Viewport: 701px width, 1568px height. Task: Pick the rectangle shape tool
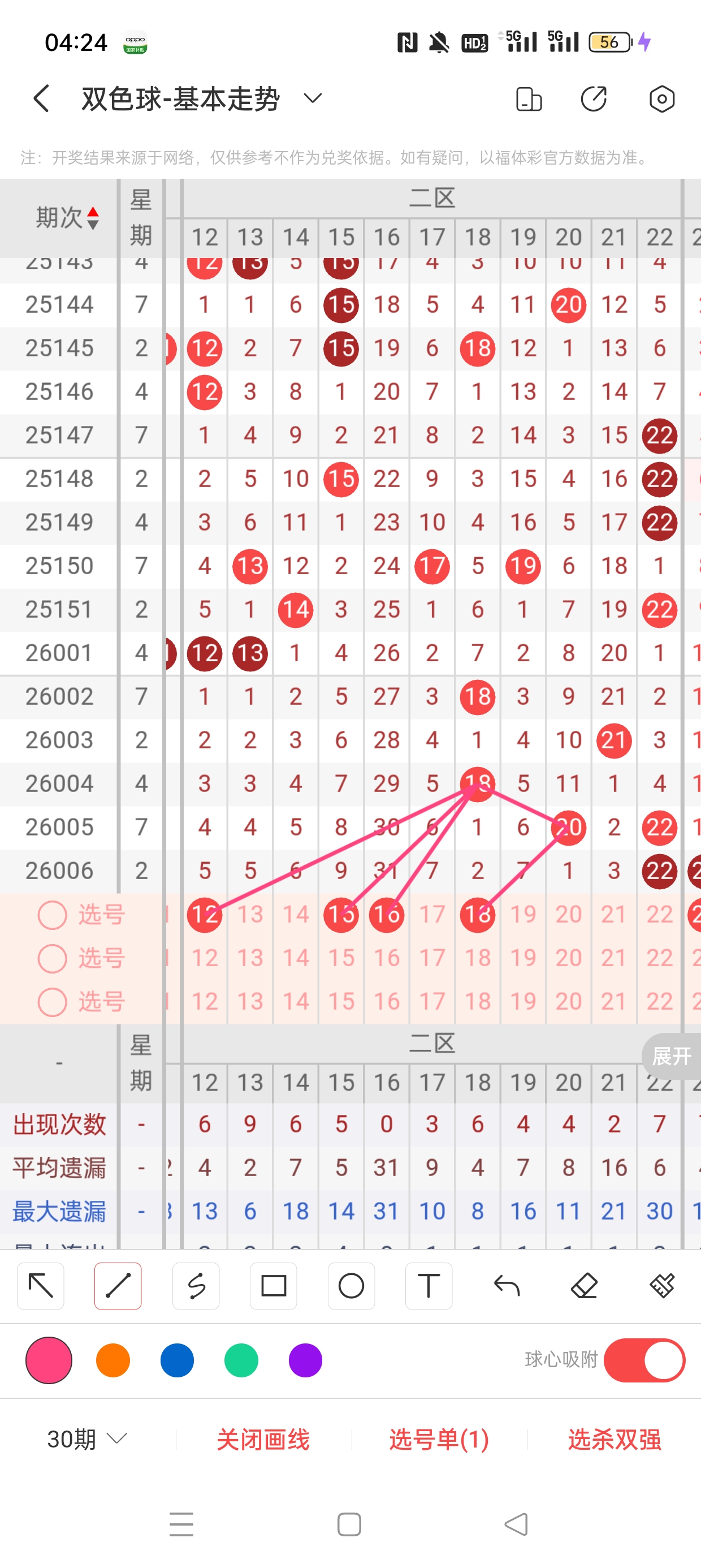click(273, 1286)
